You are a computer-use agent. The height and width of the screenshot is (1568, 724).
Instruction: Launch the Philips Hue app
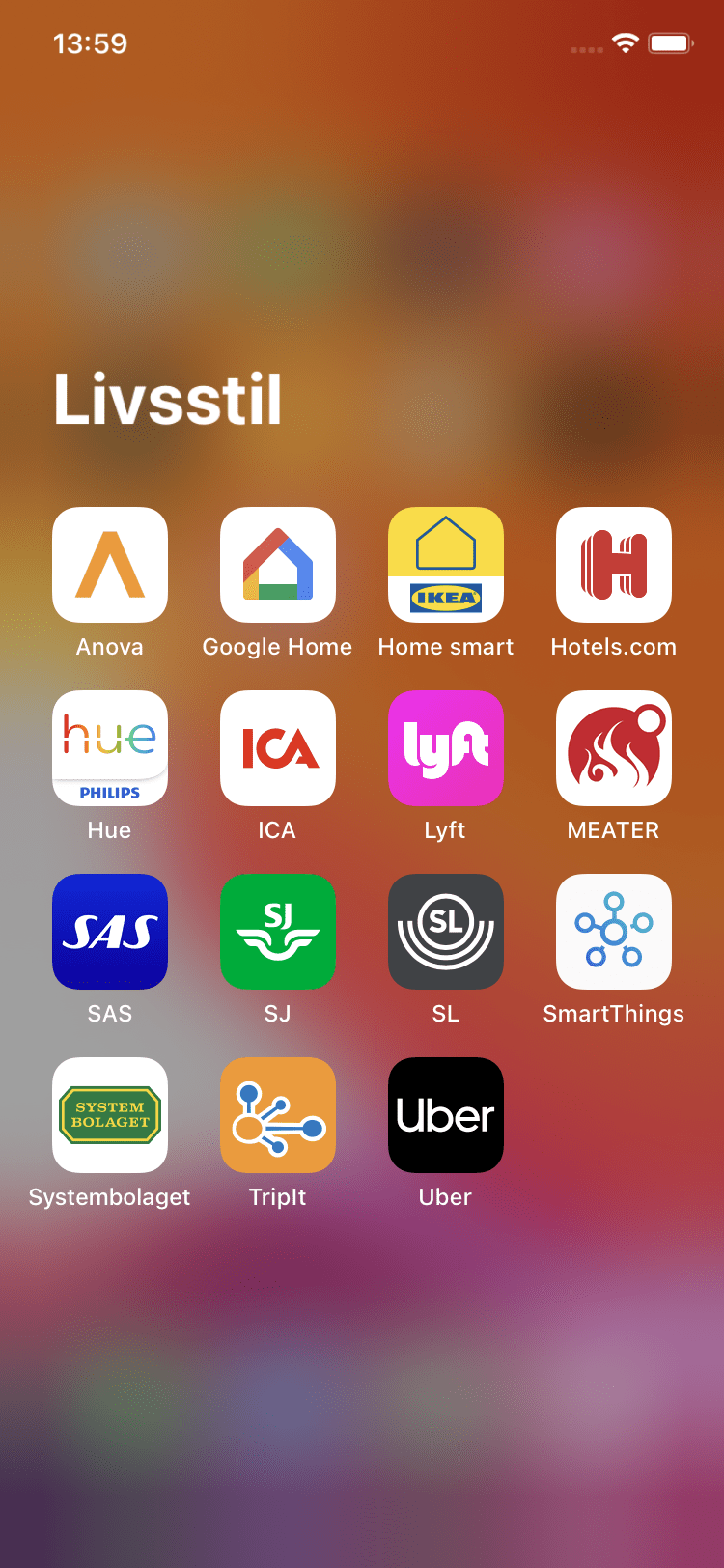(x=110, y=748)
